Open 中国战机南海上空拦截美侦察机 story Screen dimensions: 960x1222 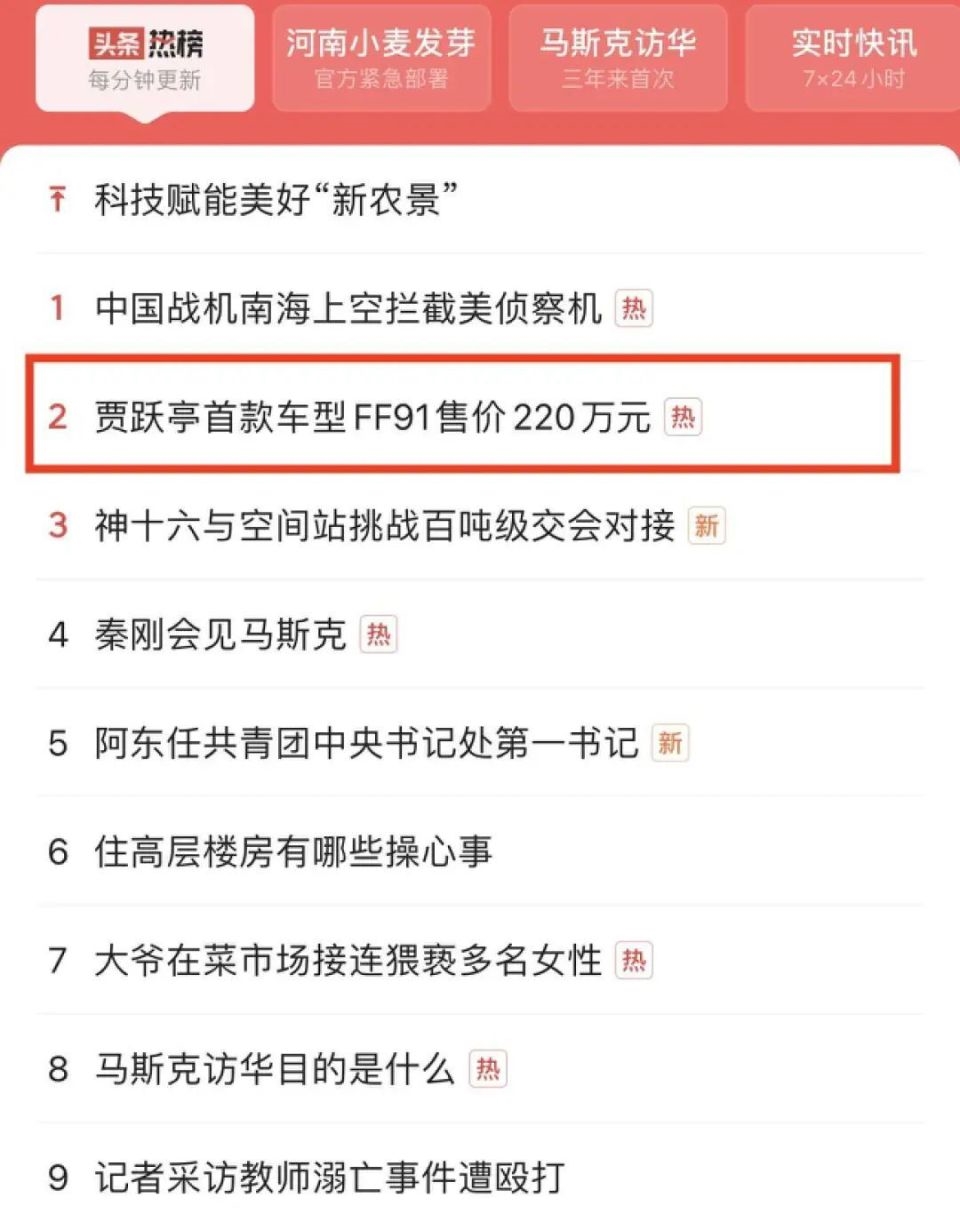tap(348, 308)
